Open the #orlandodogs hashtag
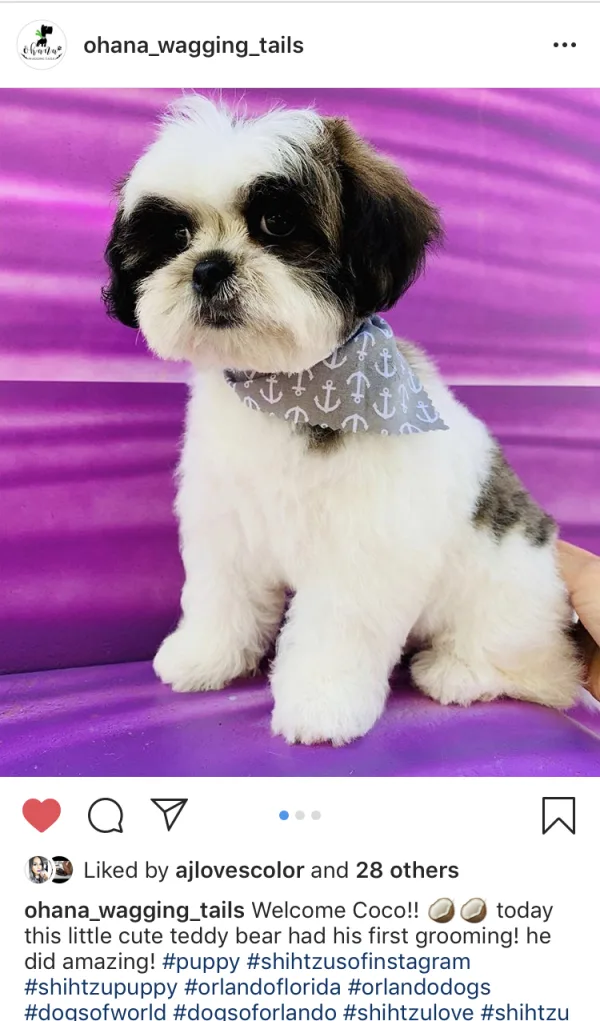Image resolution: width=600 pixels, height=1021 pixels. click(x=418, y=988)
